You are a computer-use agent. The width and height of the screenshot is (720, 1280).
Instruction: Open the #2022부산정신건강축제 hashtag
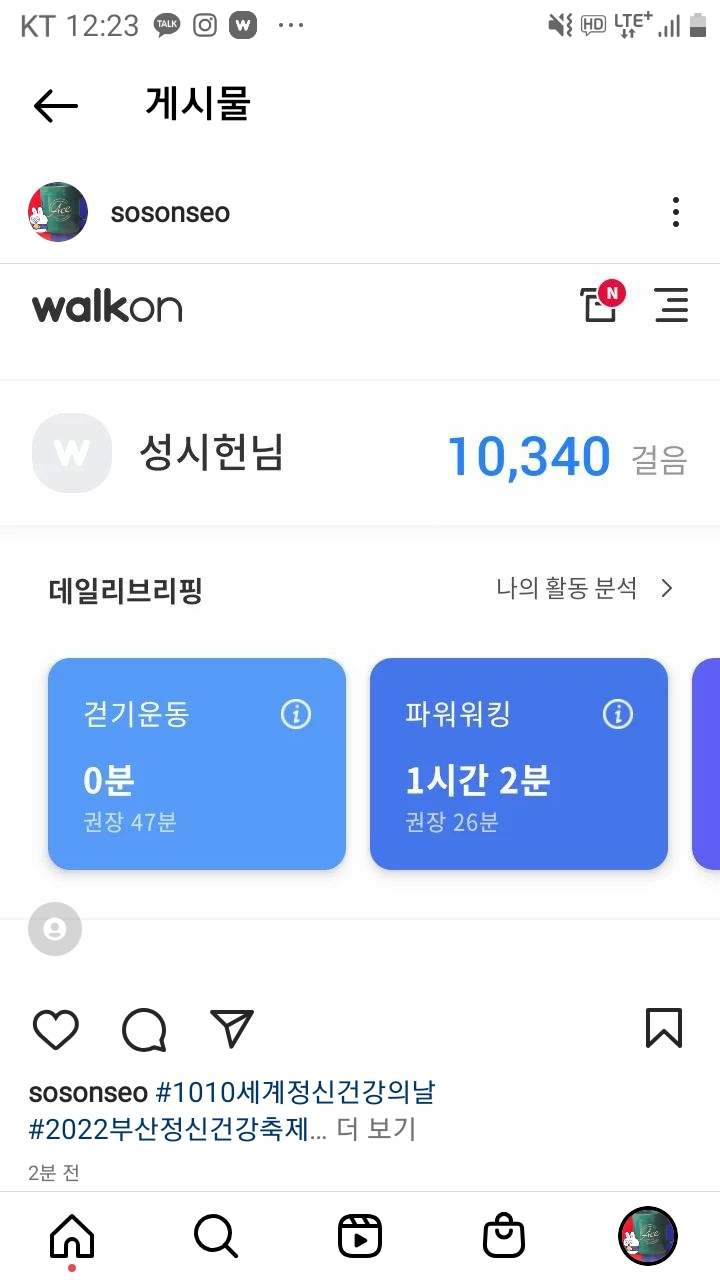(178, 1130)
